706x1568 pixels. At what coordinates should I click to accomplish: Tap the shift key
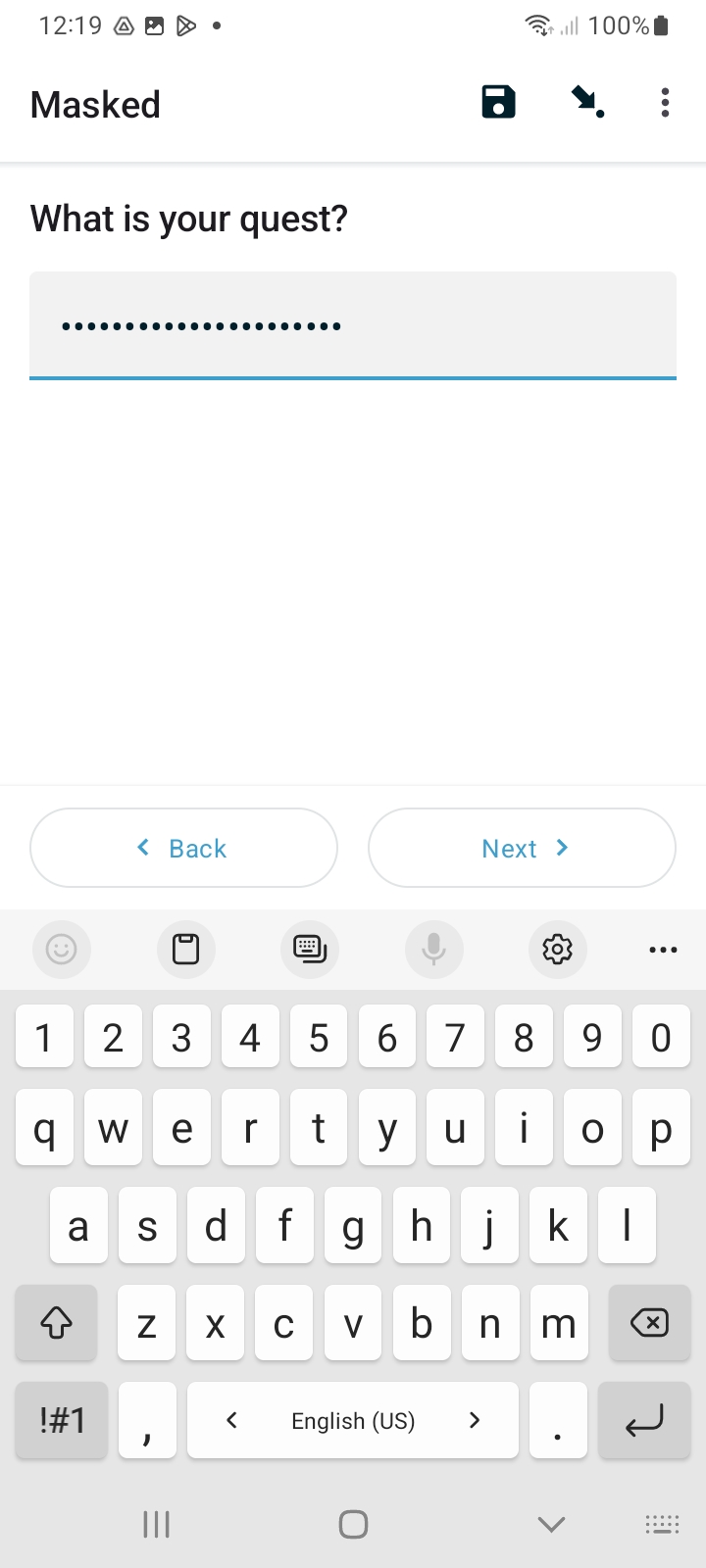pos(56,1323)
